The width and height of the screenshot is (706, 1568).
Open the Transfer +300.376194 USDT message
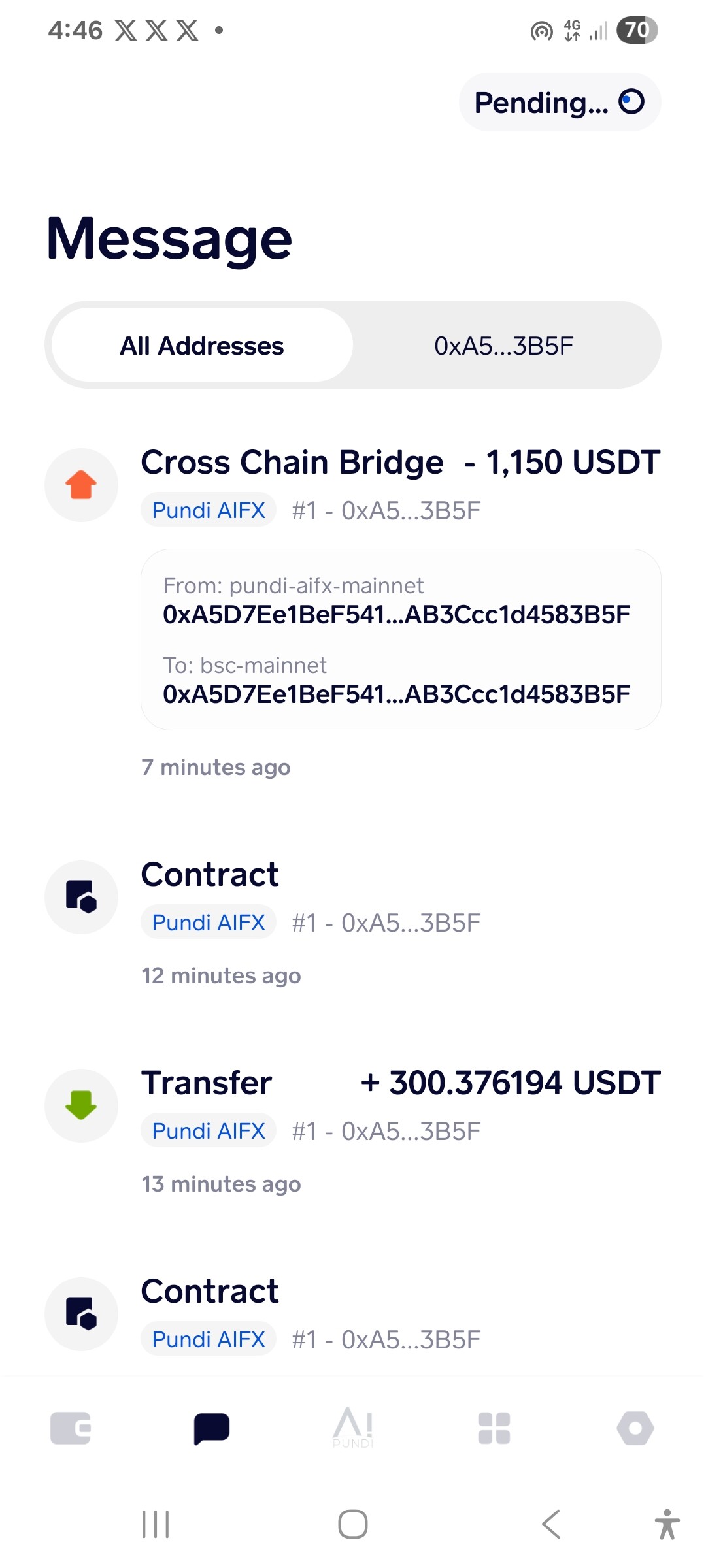pyautogui.click(x=353, y=1132)
